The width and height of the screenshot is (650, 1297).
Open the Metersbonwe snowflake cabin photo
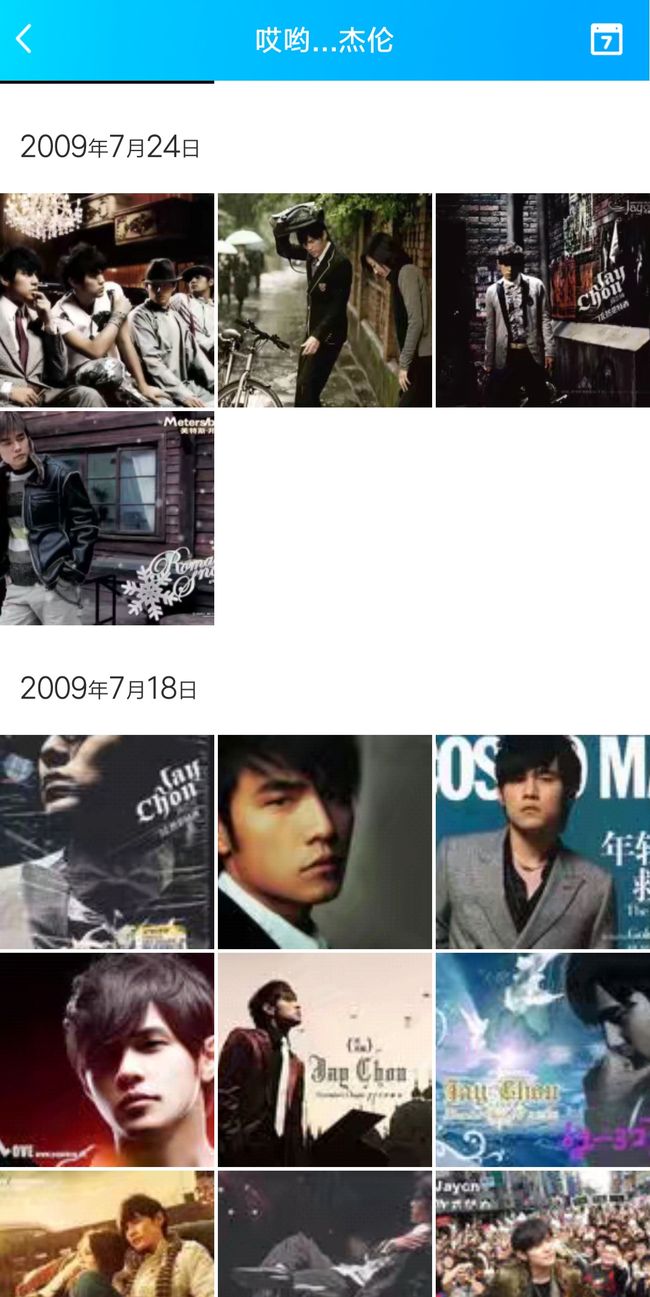[x=107, y=518]
